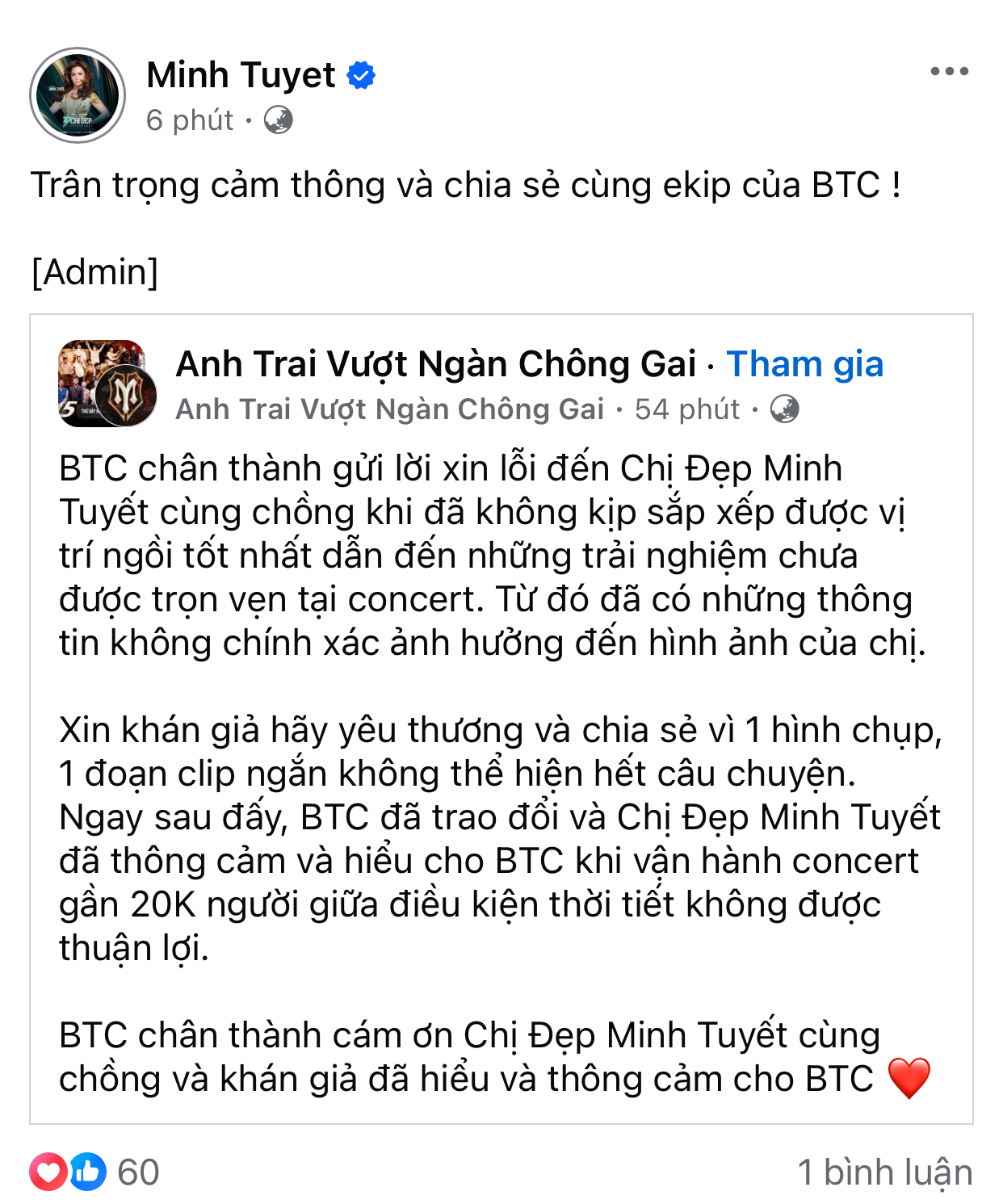
Task: Click the globe privacy icon near 6 phút
Action: [x=279, y=120]
